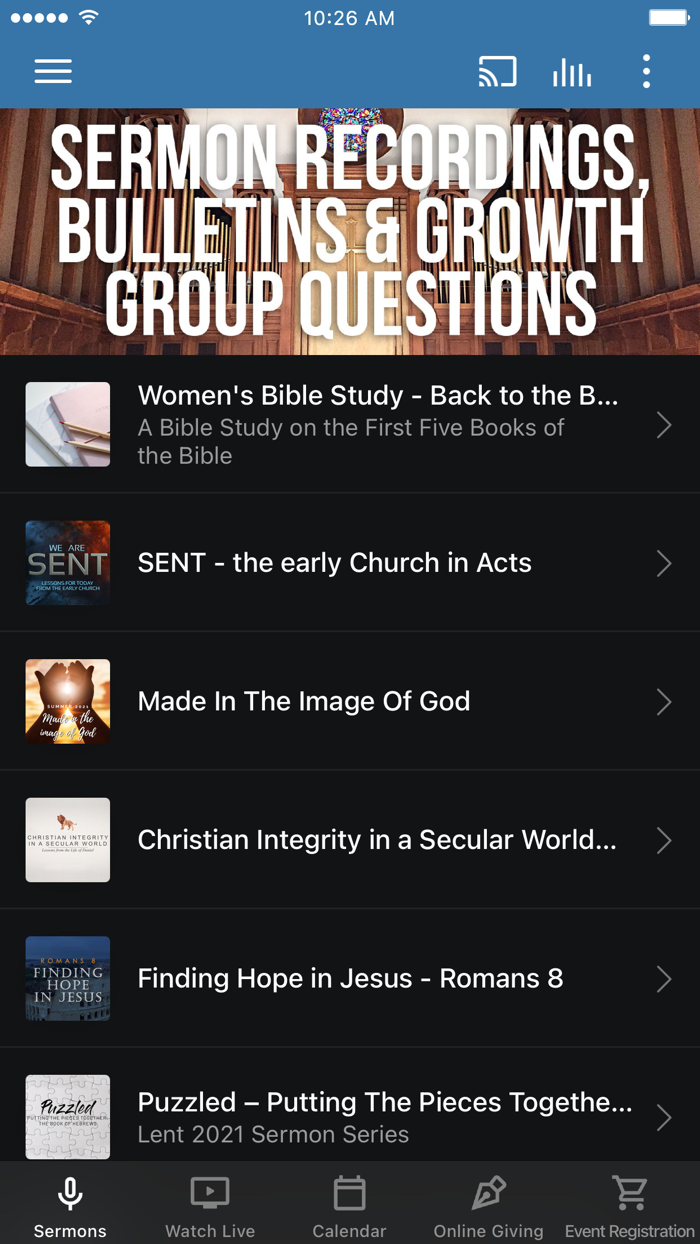View Finding Hope in Jesus - Romans 8

pos(350,978)
